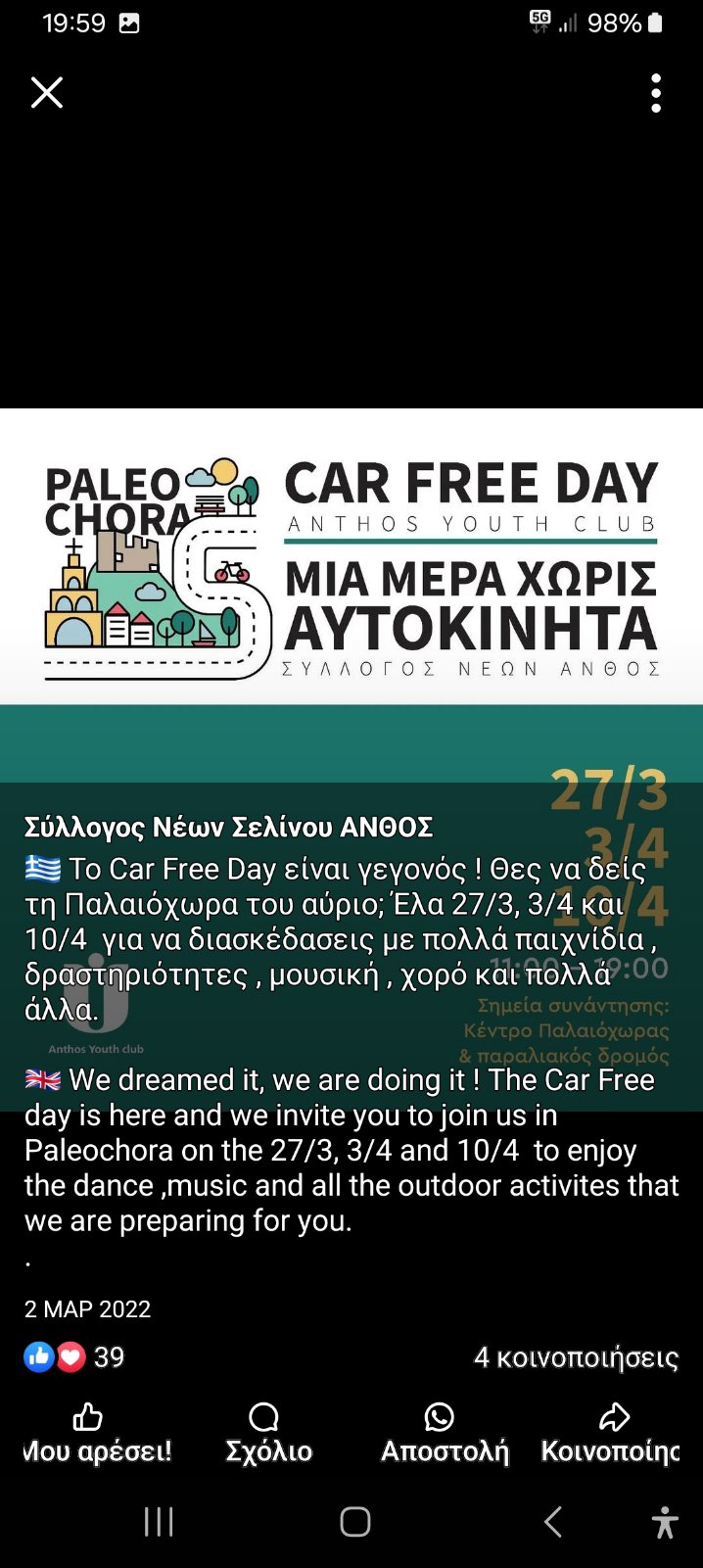703x1568 pixels.
Task: Close the photo viewer
Action: point(47,93)
